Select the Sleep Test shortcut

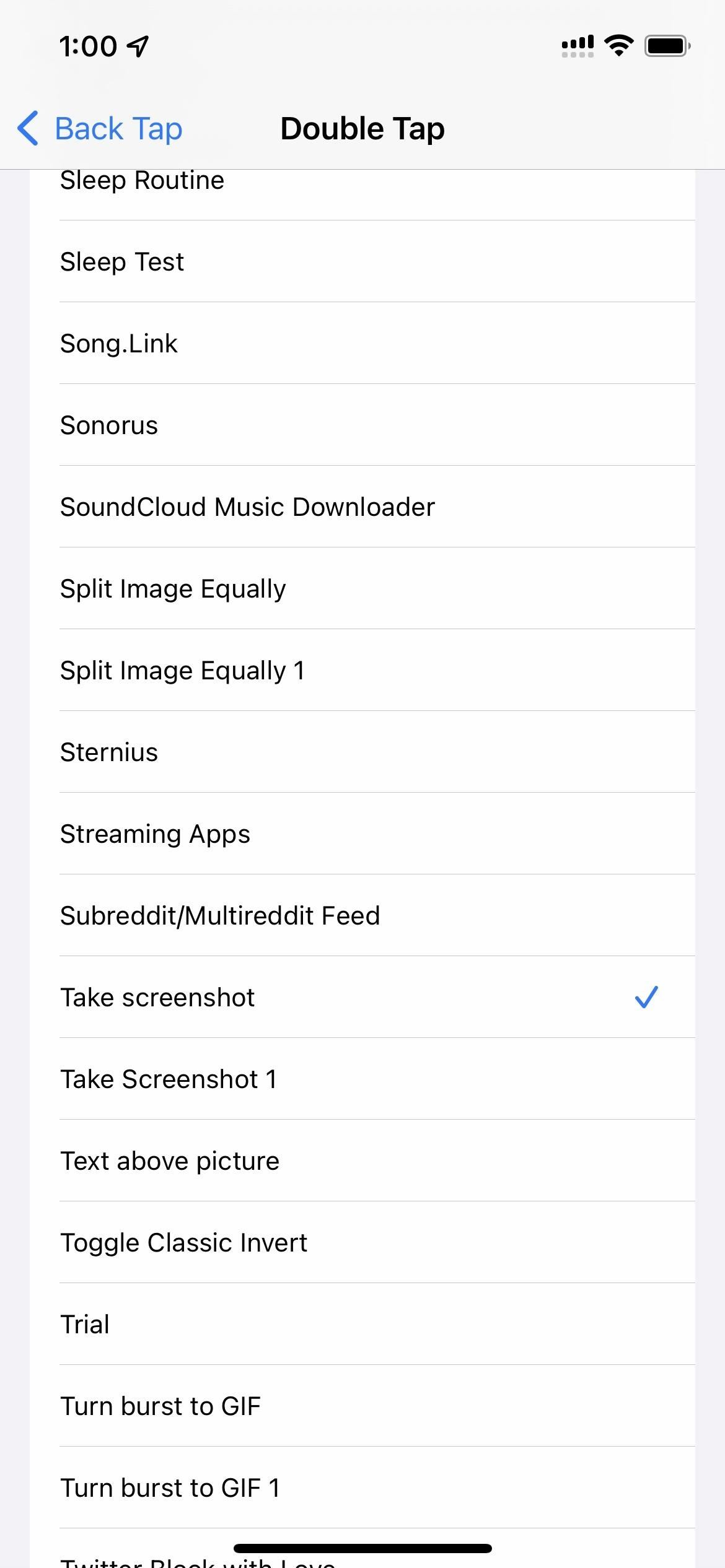(x=362, y=261)
